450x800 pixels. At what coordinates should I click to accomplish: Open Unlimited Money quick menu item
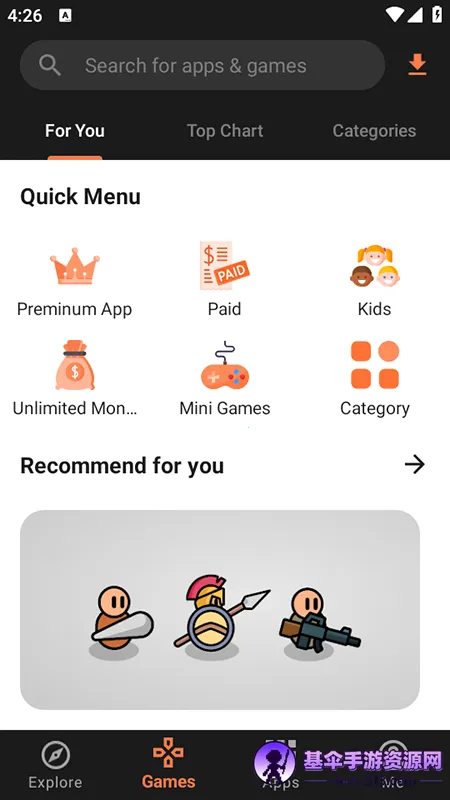tap(75, 379)
